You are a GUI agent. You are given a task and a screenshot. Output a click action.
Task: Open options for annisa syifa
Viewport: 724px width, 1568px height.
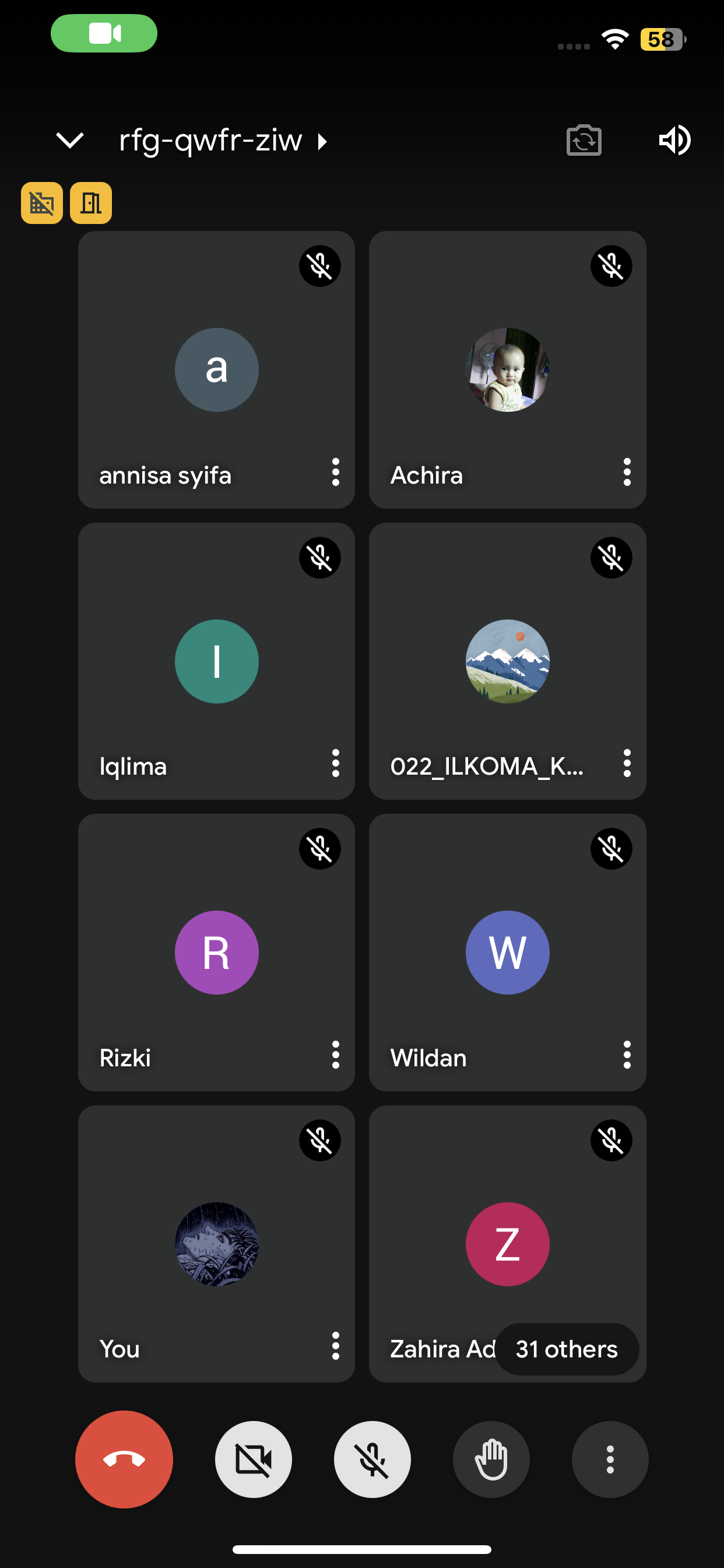point(335,473)
